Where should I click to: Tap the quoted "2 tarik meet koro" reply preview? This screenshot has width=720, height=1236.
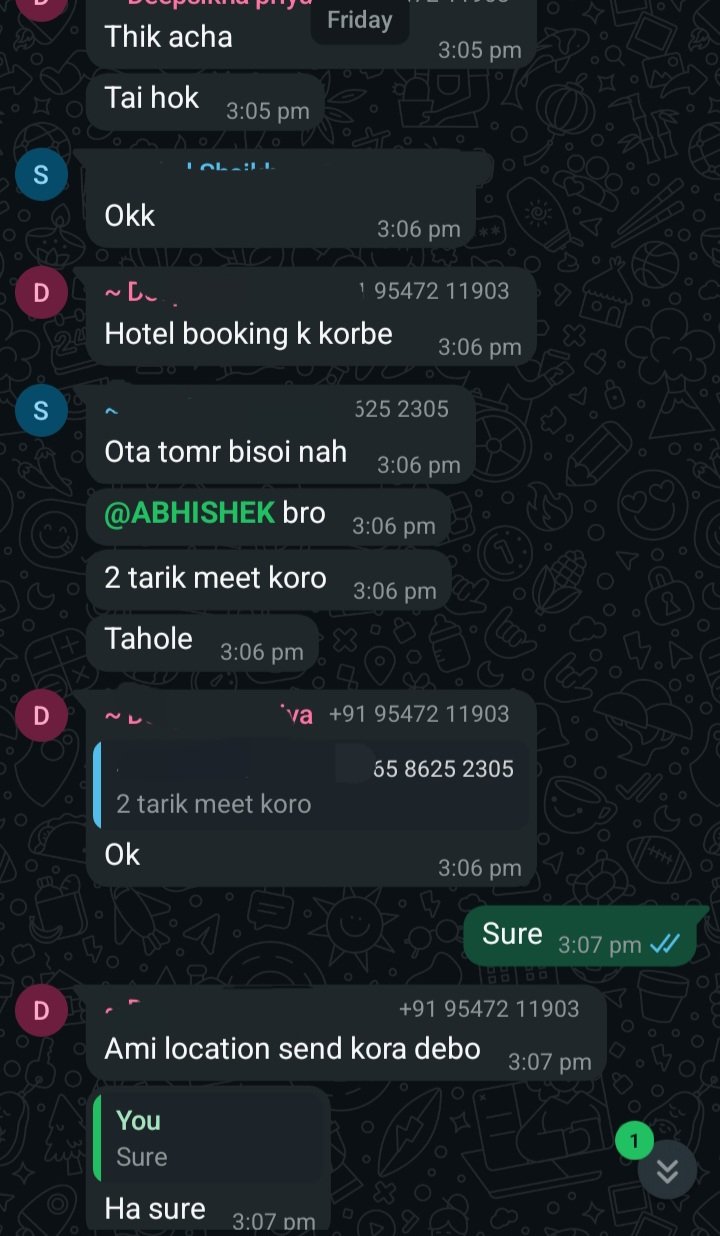click(x=311, y=785)
